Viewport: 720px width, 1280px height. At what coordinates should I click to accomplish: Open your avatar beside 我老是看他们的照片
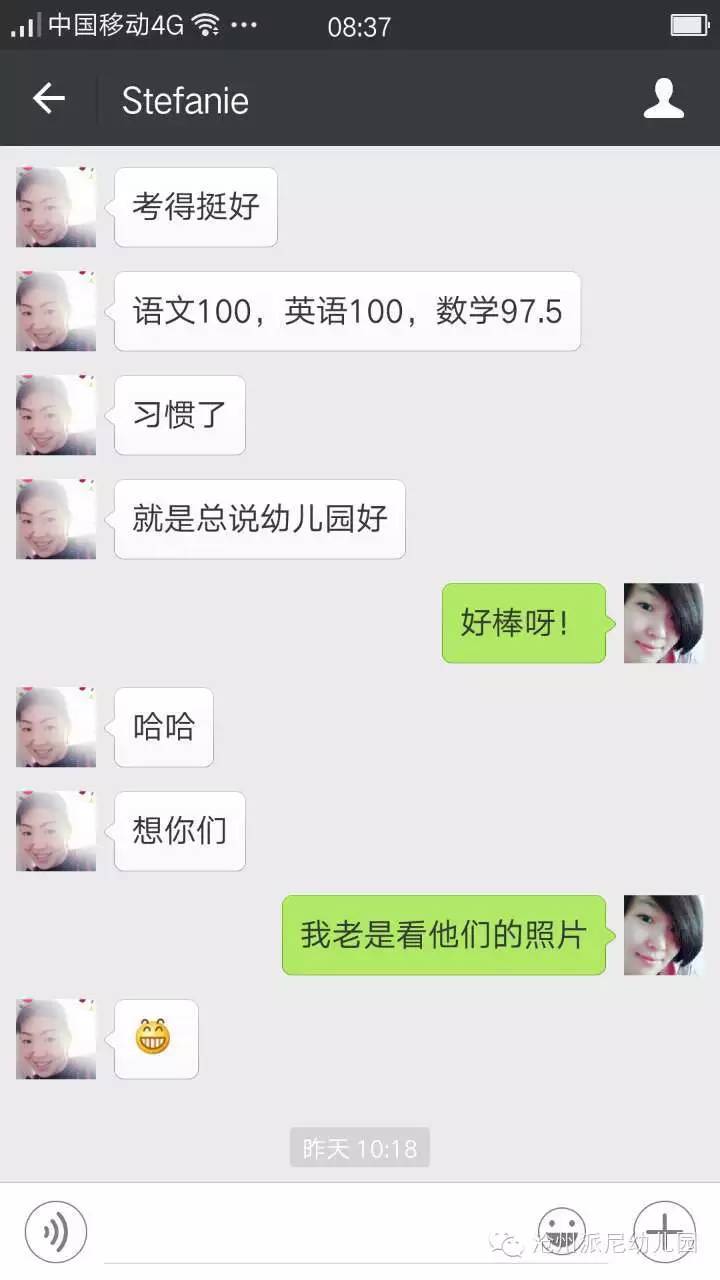click(x=663, y=936)
